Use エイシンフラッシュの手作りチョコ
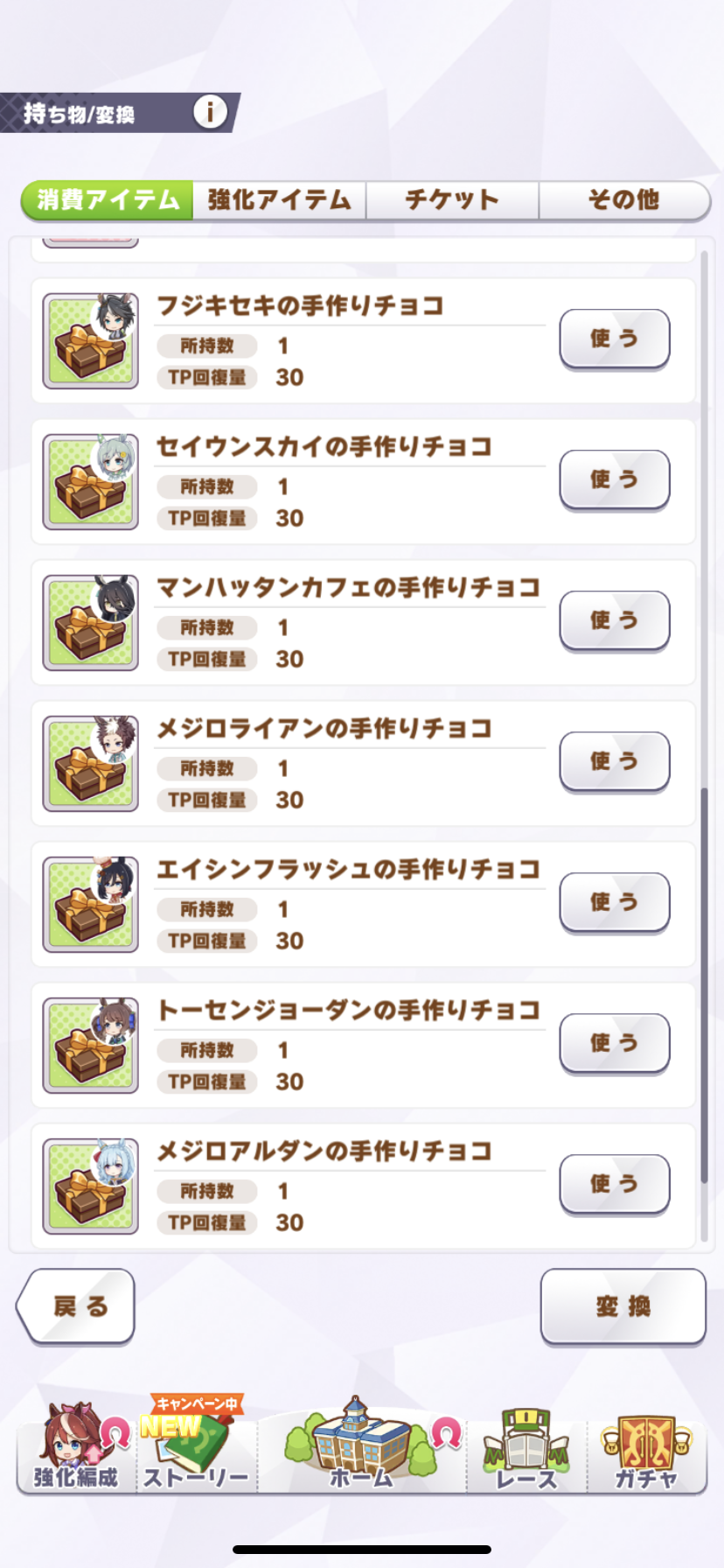 click(614, 902)
